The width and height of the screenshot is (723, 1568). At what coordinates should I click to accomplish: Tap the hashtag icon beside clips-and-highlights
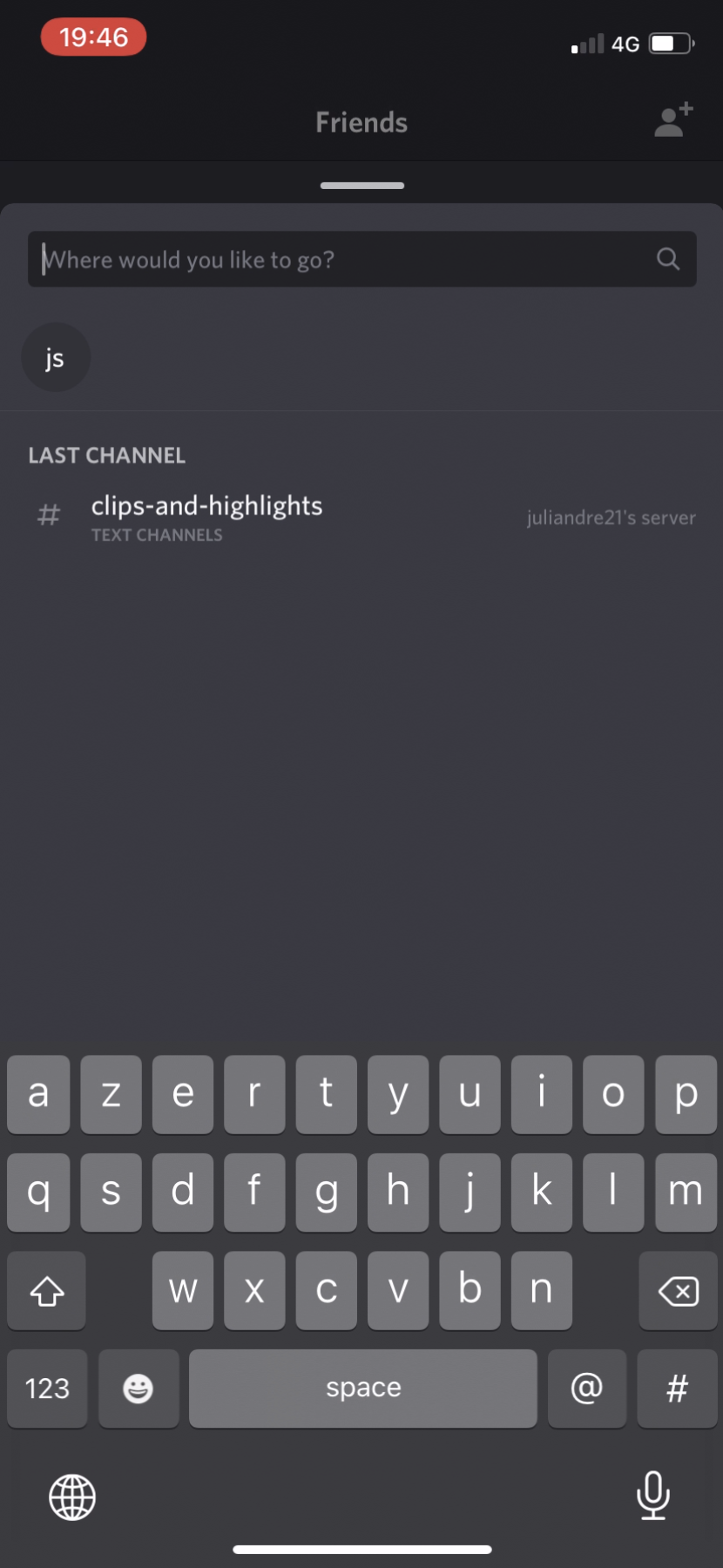click(48, 516)
